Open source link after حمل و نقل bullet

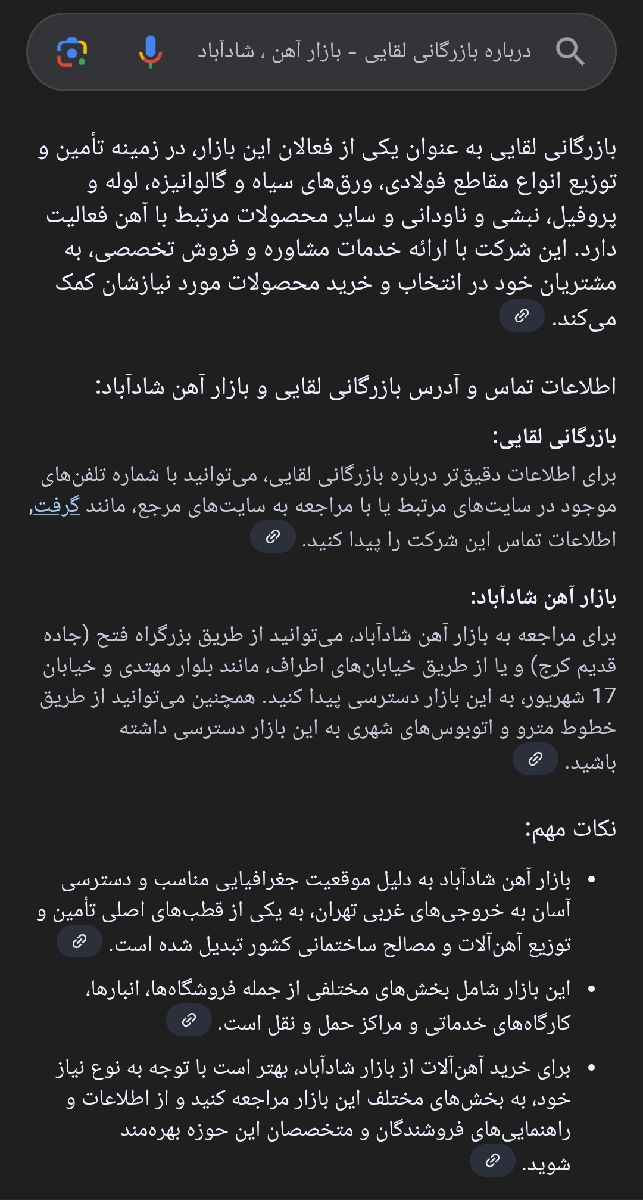188,1020
